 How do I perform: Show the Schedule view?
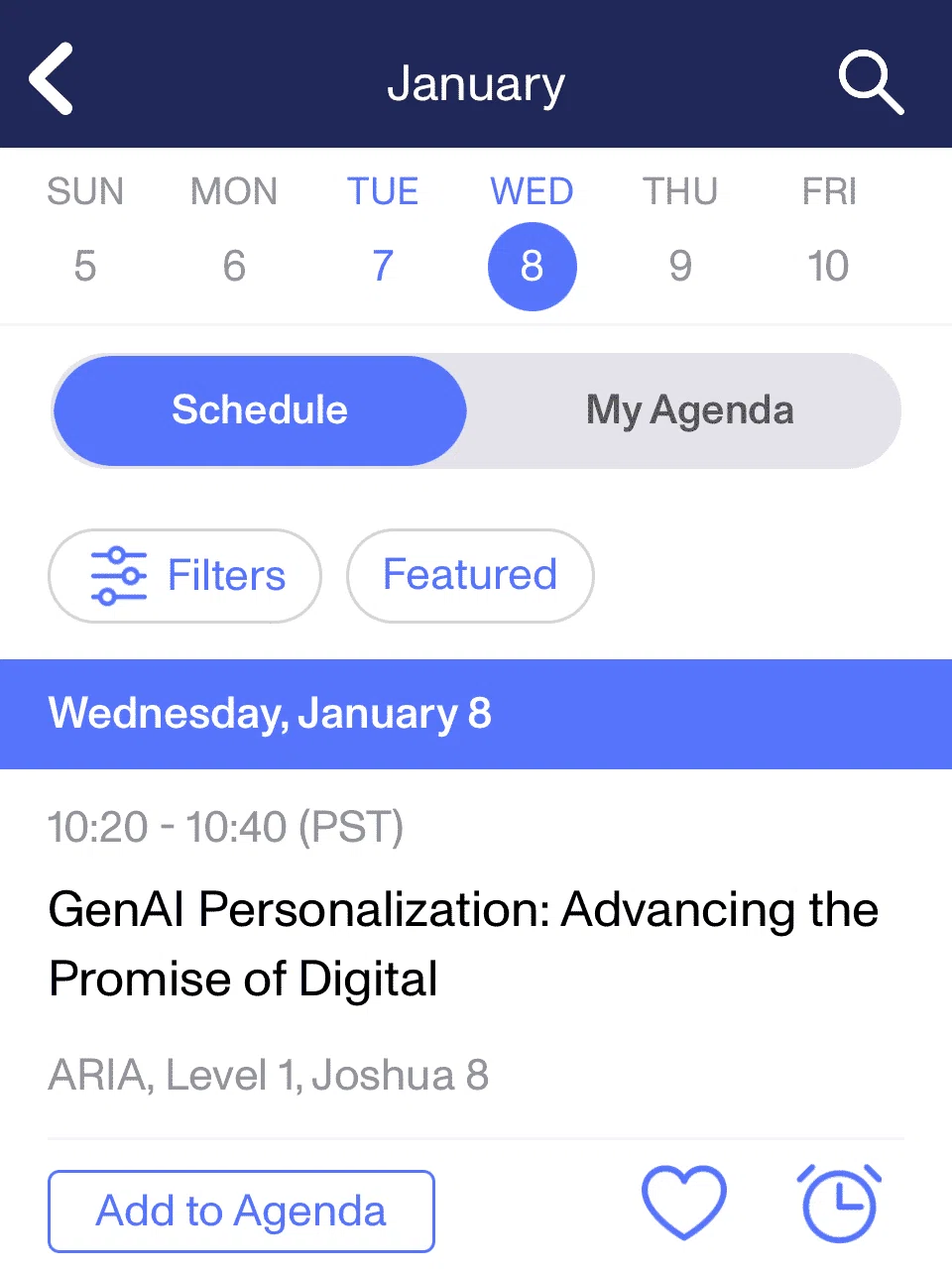(260, 410)
